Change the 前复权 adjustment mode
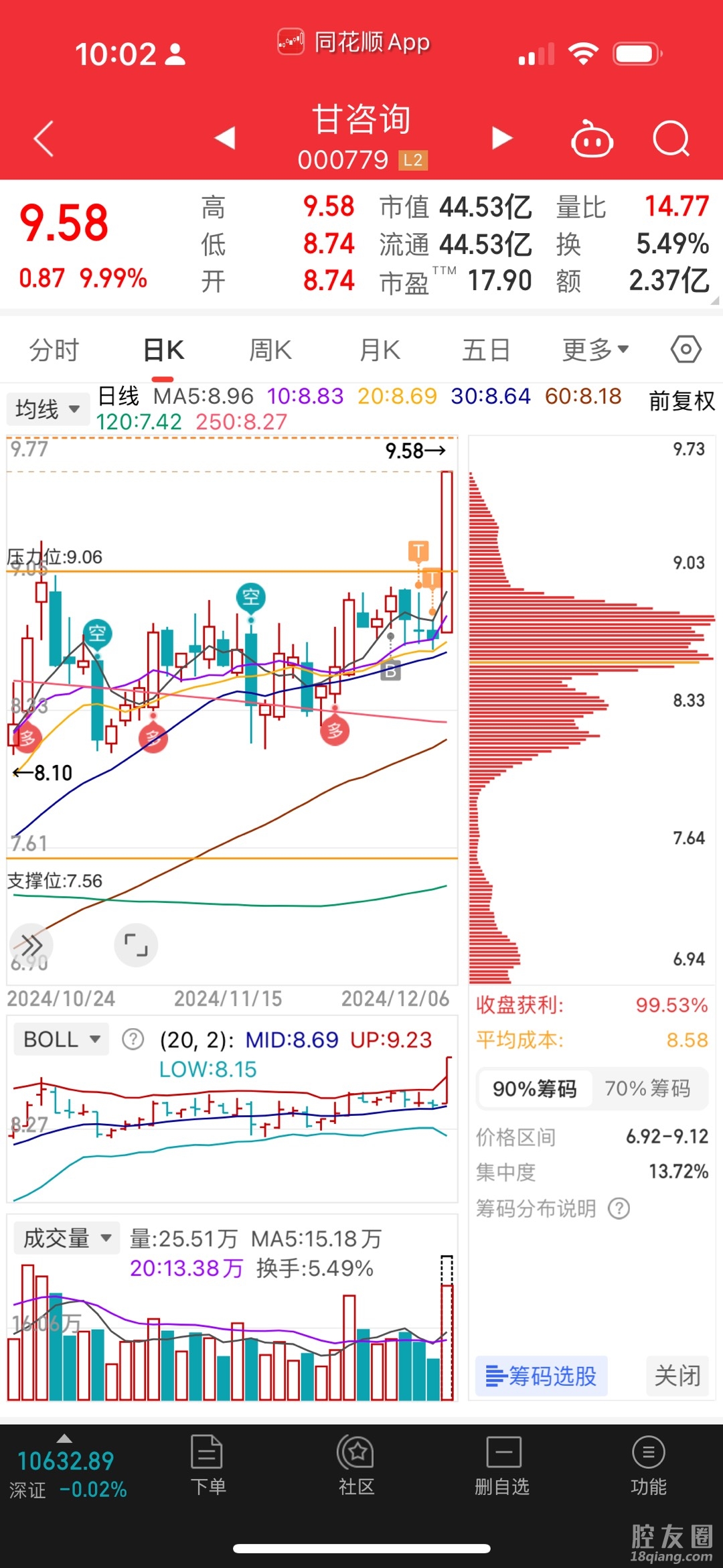The width and height of the screenshot is (723, 1568). point(681,401)
